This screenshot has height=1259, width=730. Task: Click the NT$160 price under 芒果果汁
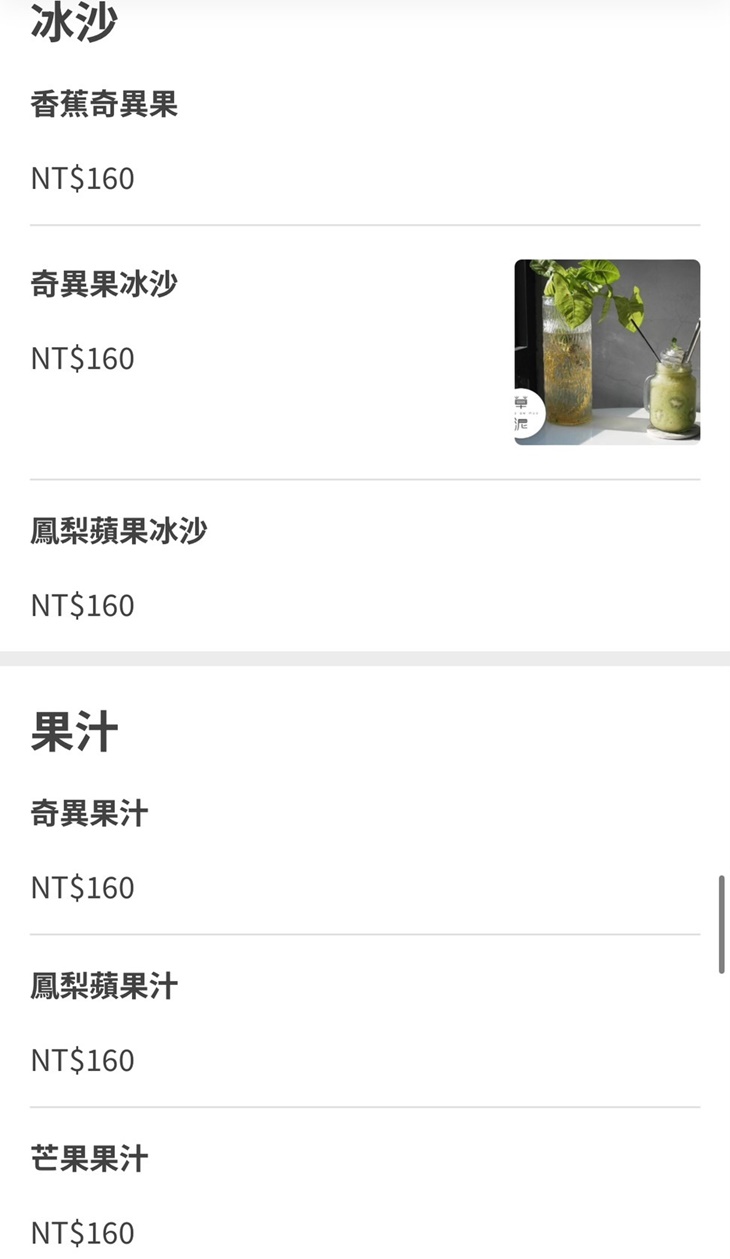click(x=80, y=1231)
